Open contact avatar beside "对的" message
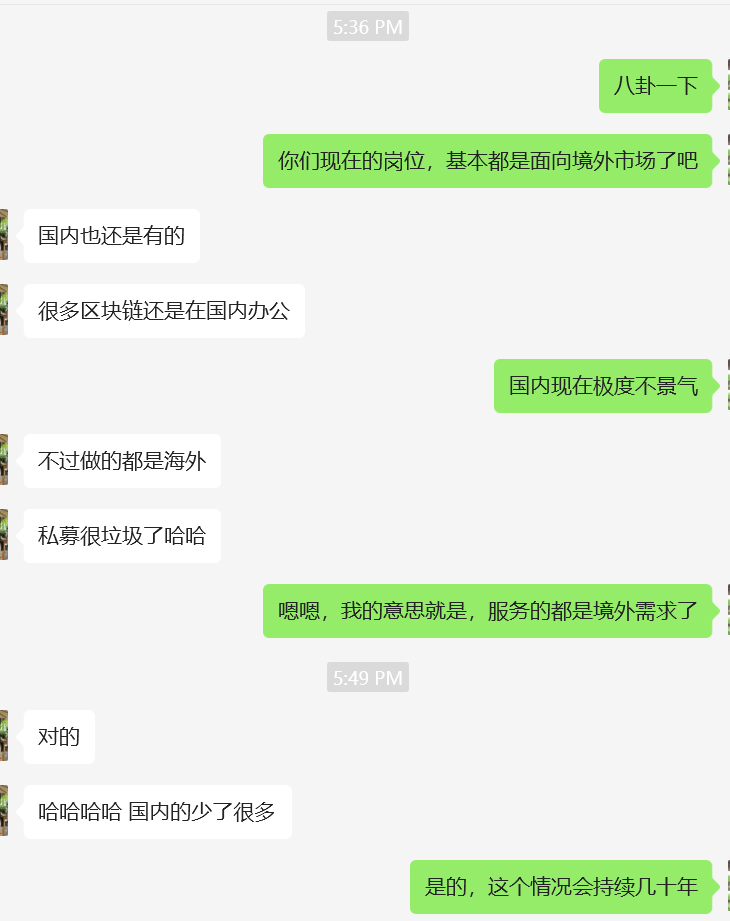 [4, 736]
